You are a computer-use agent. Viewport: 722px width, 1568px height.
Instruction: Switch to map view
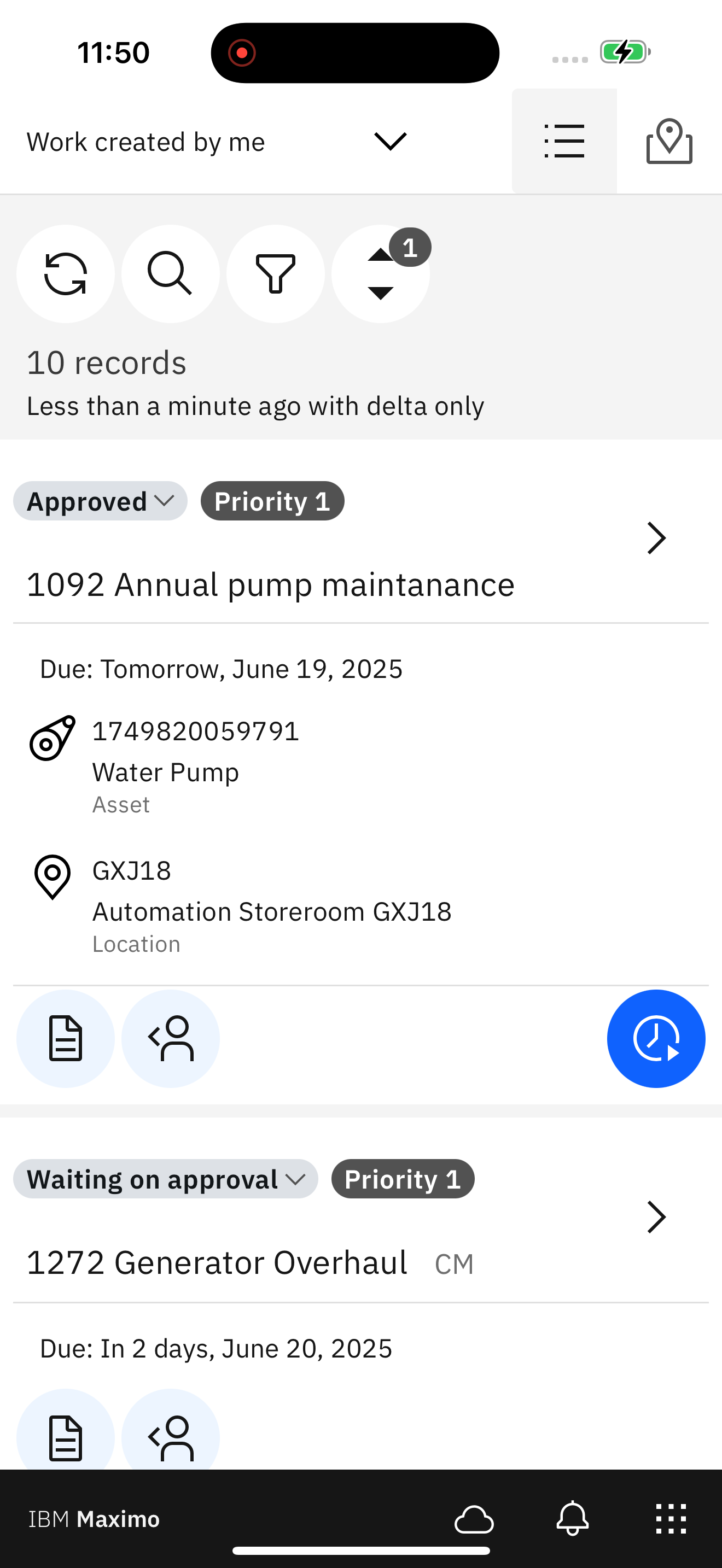tap(669, 141)
